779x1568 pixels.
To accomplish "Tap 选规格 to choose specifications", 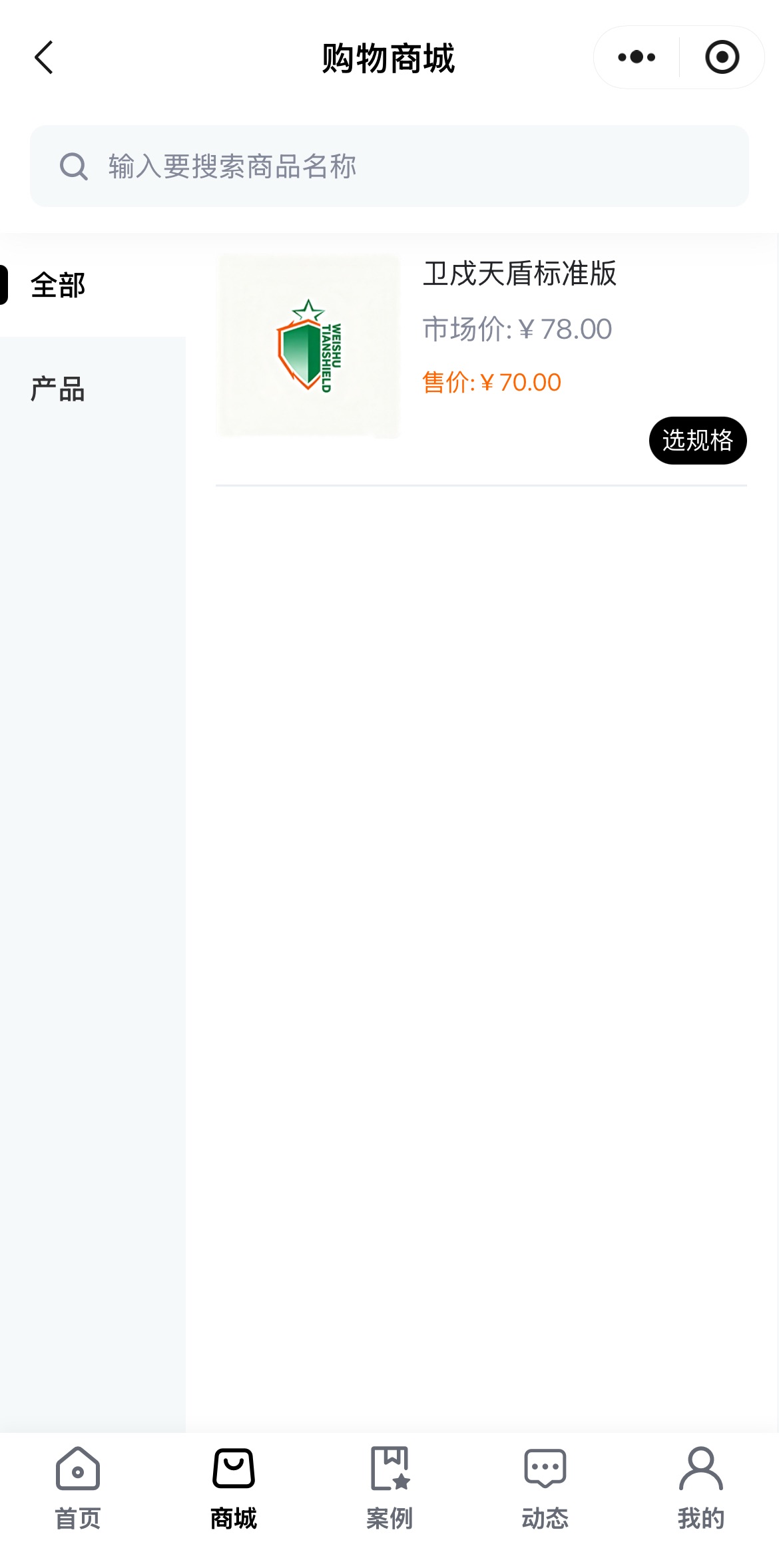I will tap(698, 441).
